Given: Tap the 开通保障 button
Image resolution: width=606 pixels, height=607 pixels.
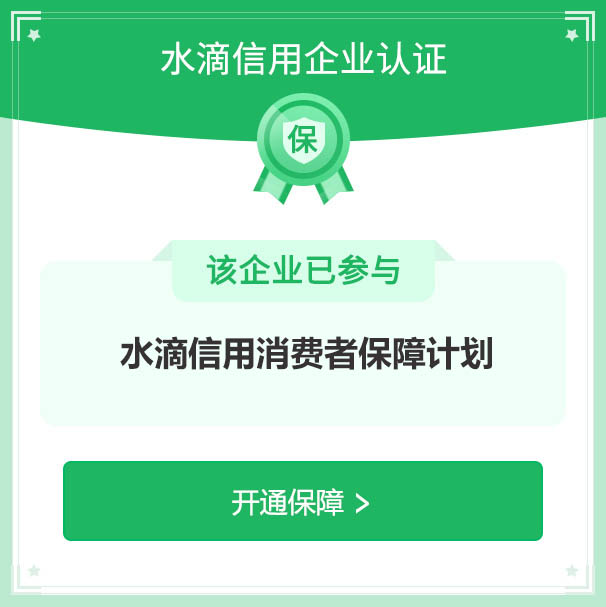Looking at the screenshot, I should pos(302,501).
